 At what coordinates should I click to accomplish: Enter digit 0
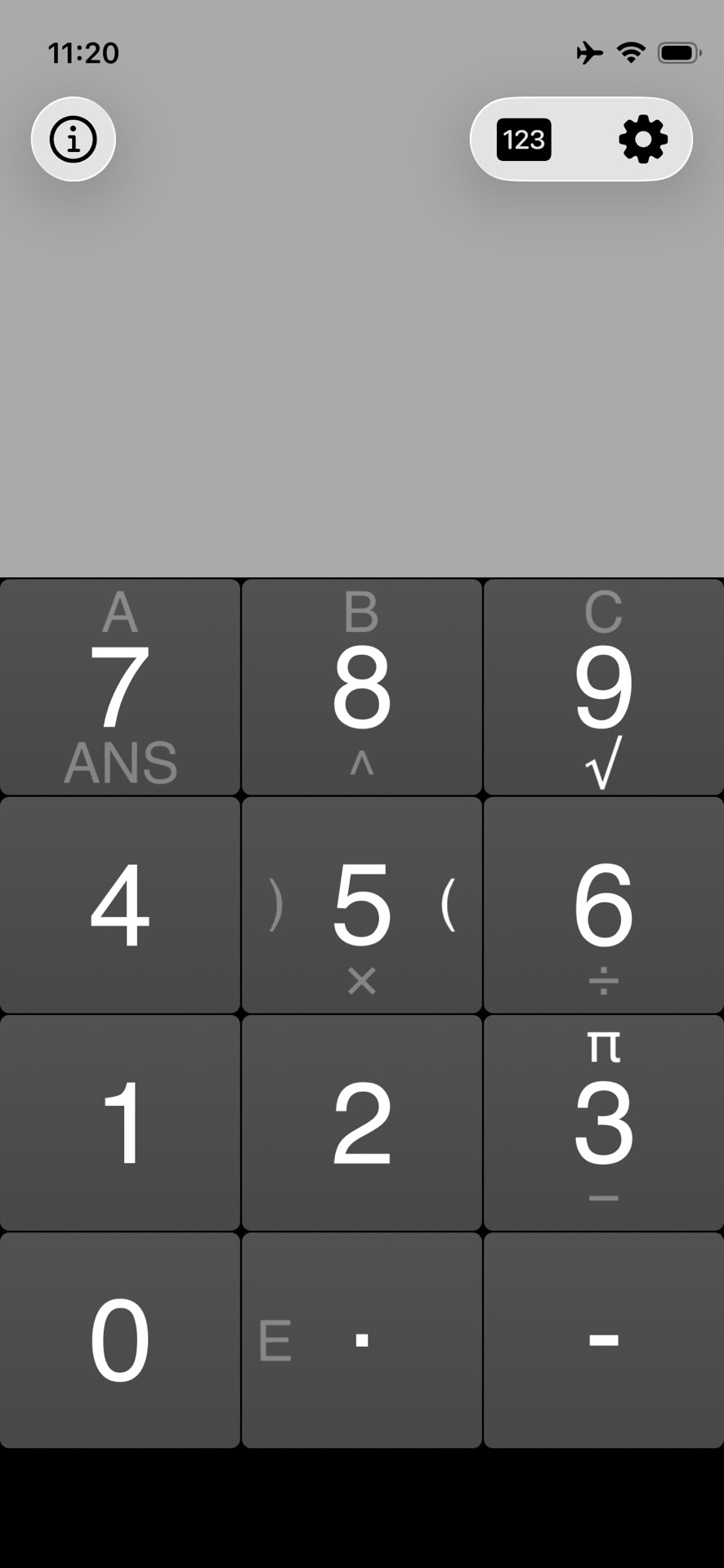[x=120, y=1340]
